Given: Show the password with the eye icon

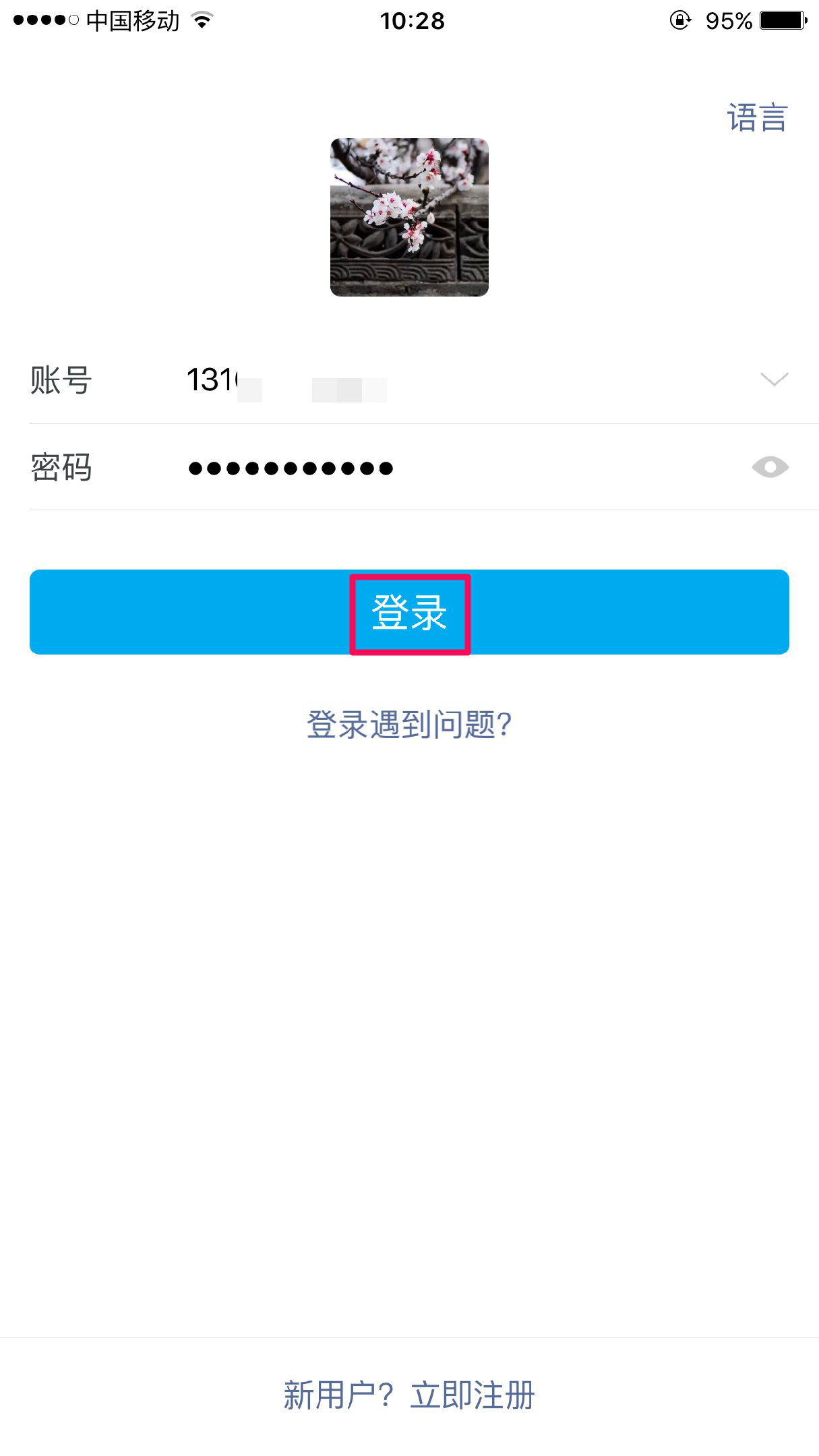Looking at the screenshot, I should click(770, 467).
